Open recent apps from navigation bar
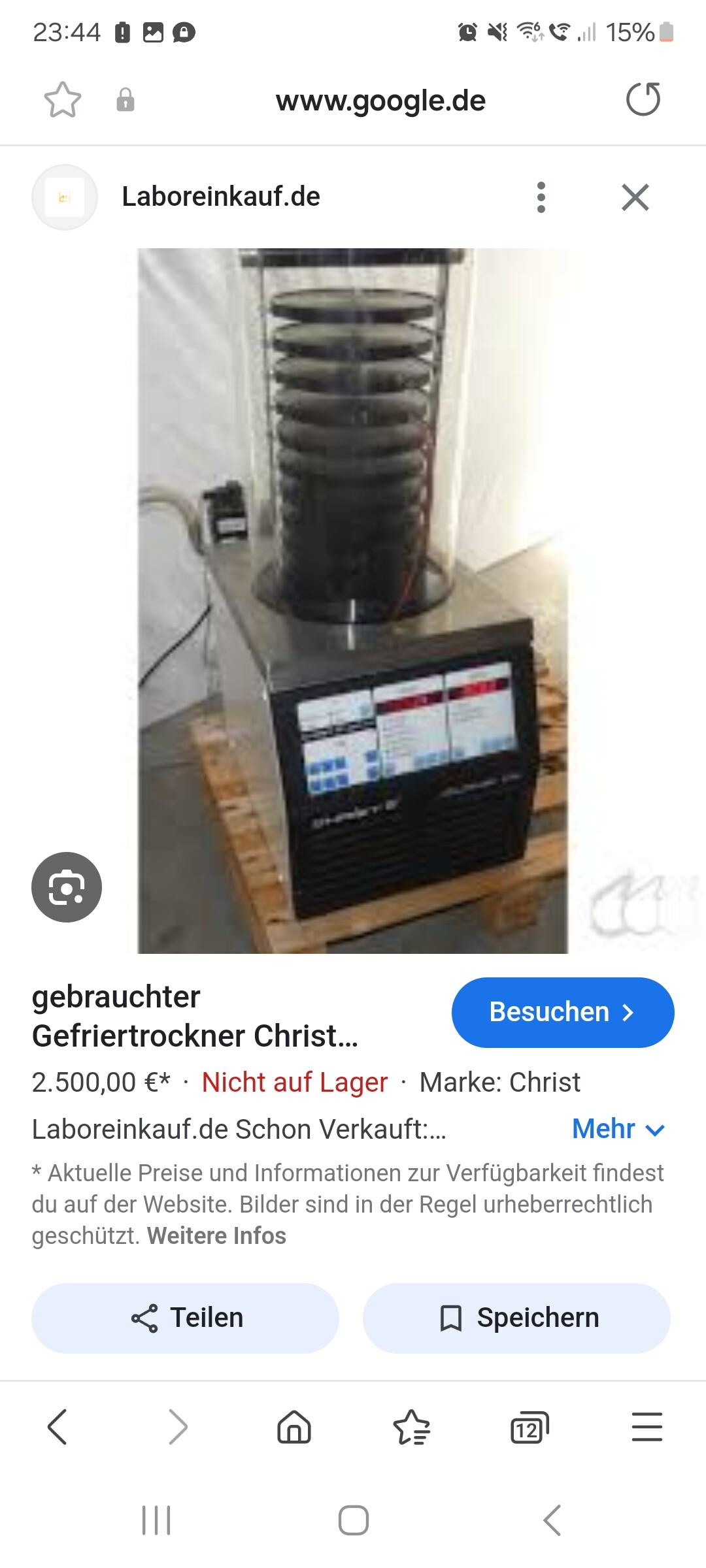Image resolution: width=706 pixels, height=1568 pixels. 156,1520
